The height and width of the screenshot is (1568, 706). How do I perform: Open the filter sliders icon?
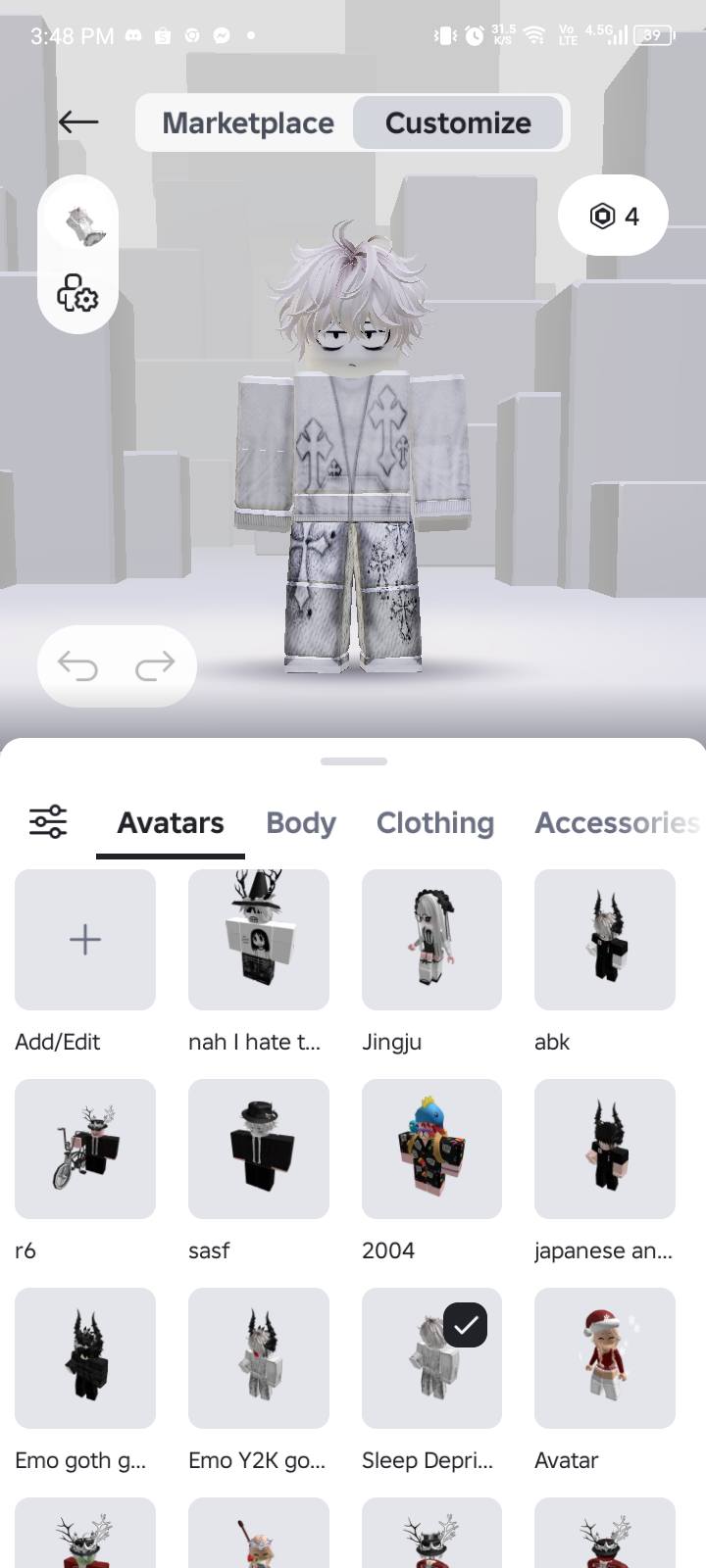pos(48,821)
